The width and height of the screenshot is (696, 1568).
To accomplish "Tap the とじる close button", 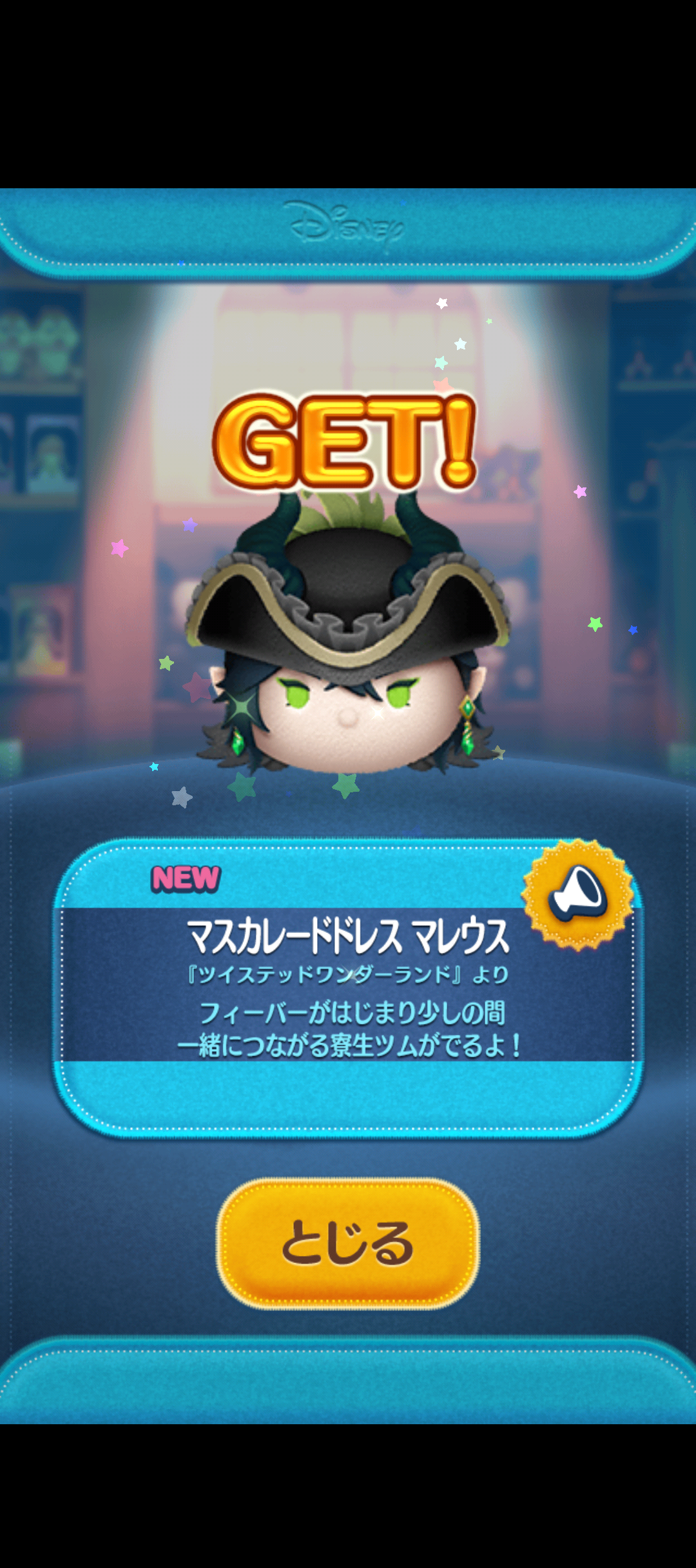I will 348,1243.
